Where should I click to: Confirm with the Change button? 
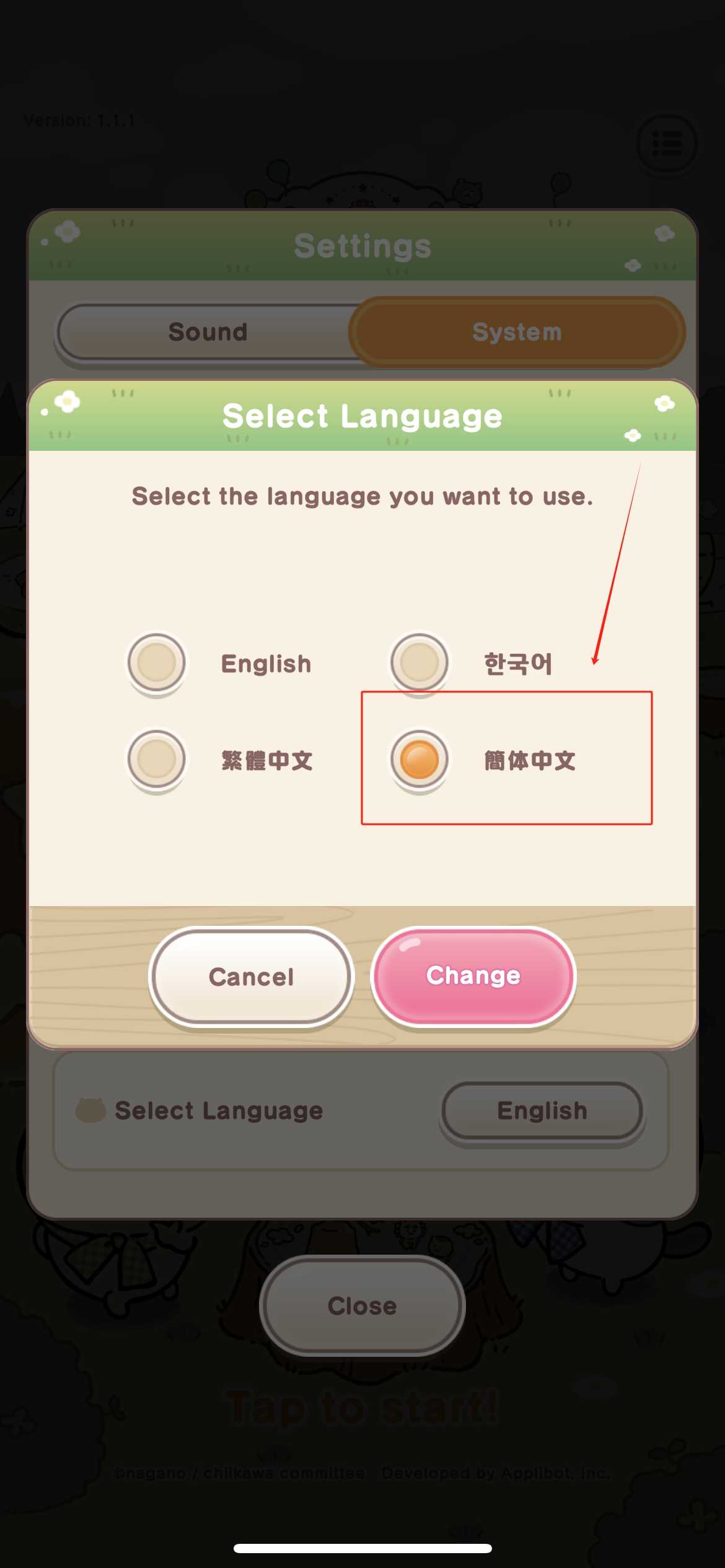(x=473, y=975)
